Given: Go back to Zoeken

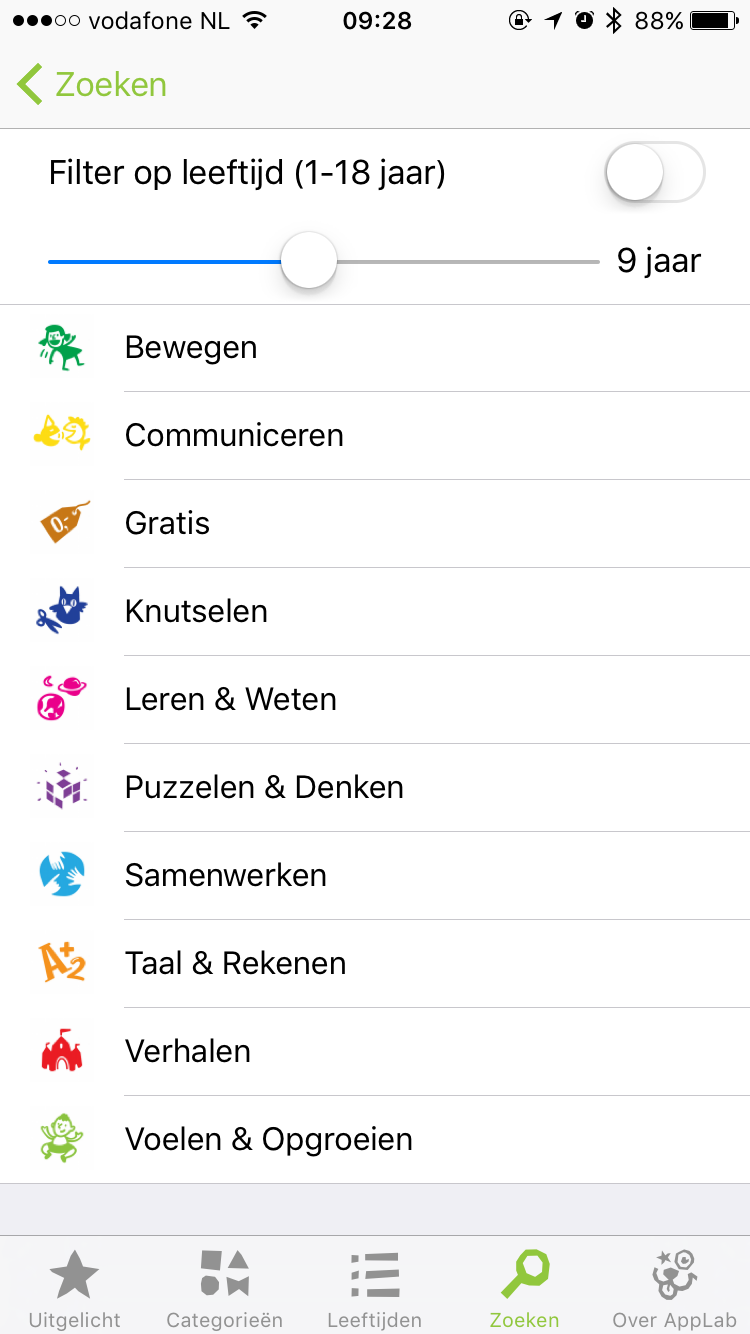Looking at the screenshot, I should point(92,85).
